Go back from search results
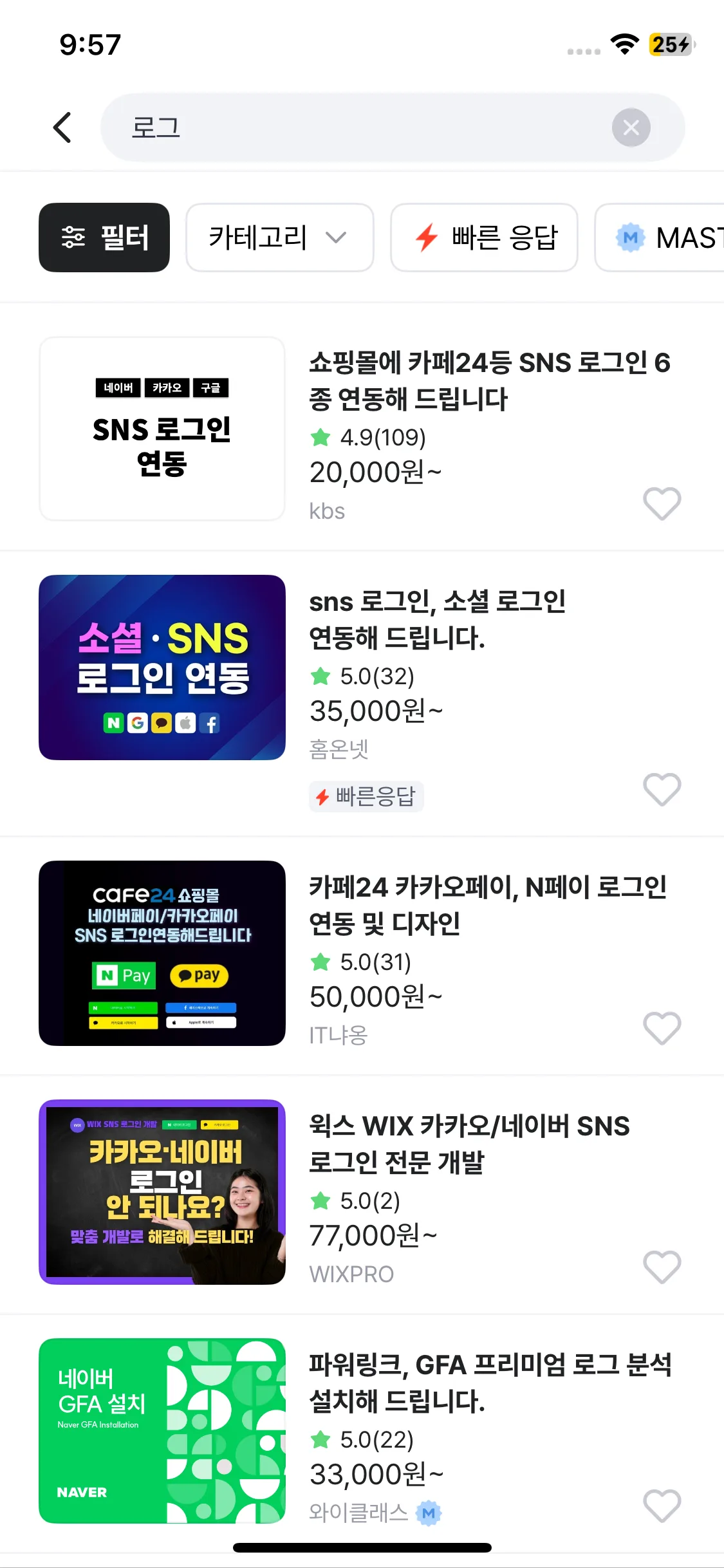This screenshot has width=724, height=1568. [x=62, y=127]
